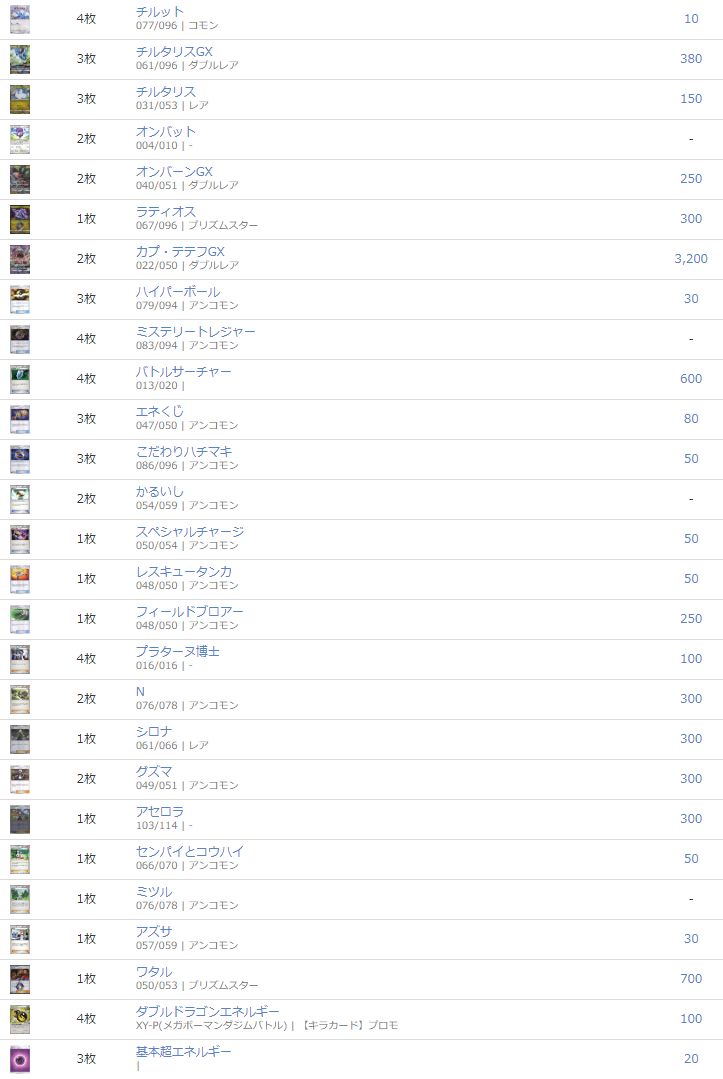Viewport: 723px width, 1079px height.
Task: Open the 3,200 price for カプ・テテフGX
Action: click(x=691, y=259)
